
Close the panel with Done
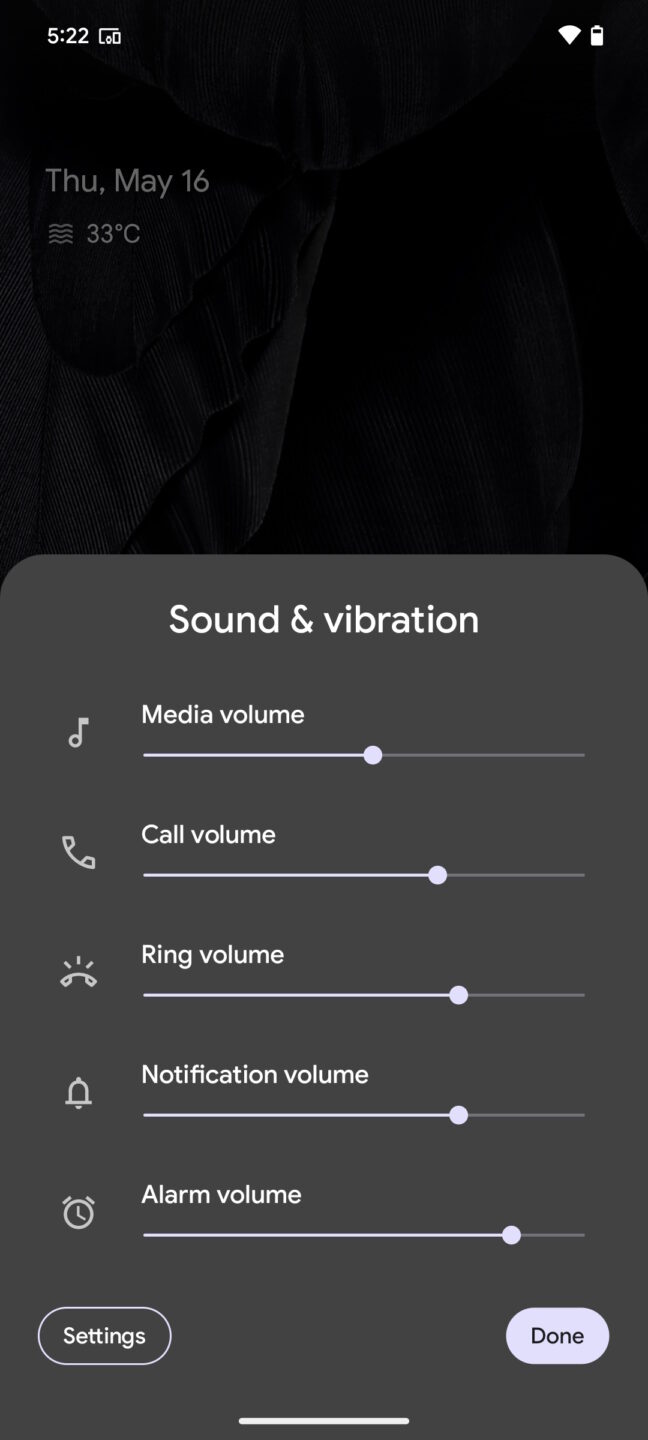[x=557, y=1336]
